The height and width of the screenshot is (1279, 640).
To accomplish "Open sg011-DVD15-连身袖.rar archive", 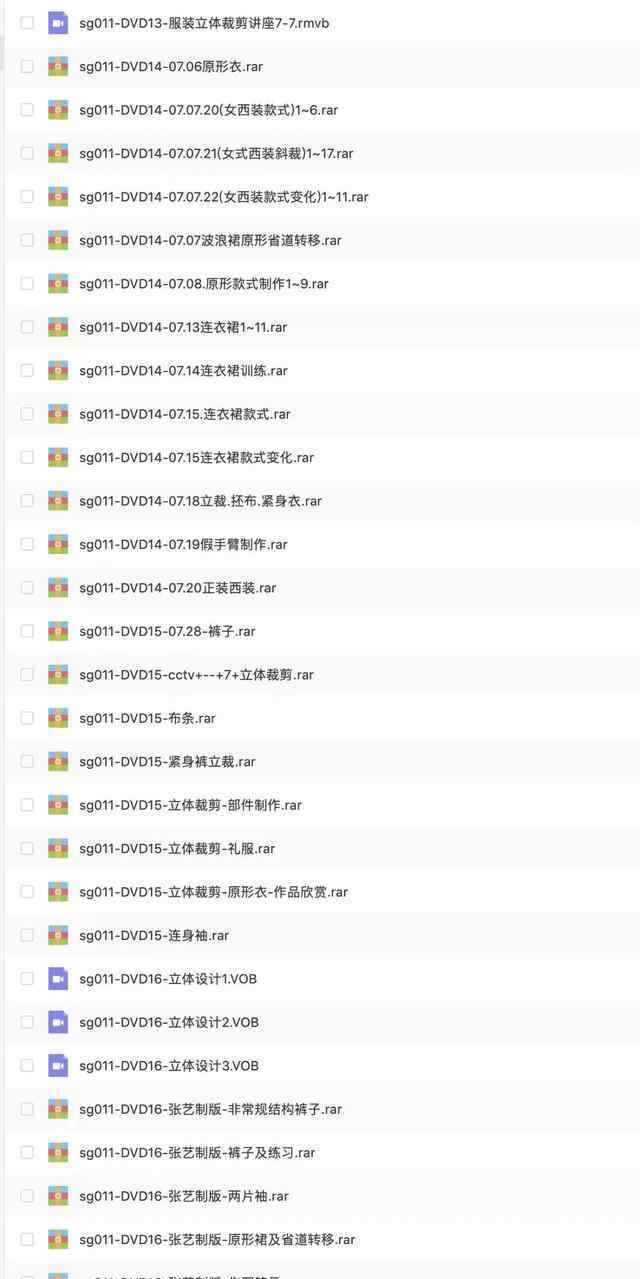I will coord(154,935).
